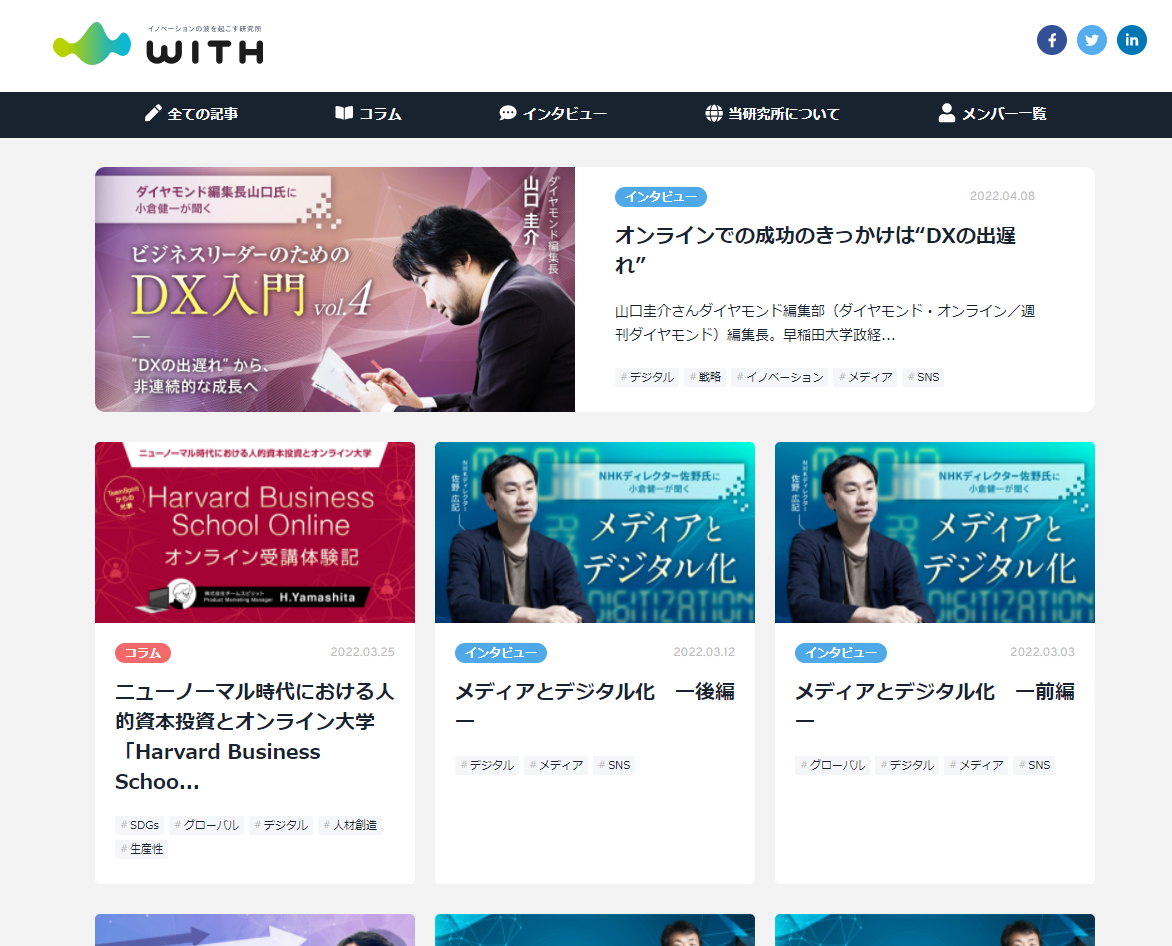Open the Harvard Business School Online article
Screen dimensions: 1172x946
[x=254, y=735]
